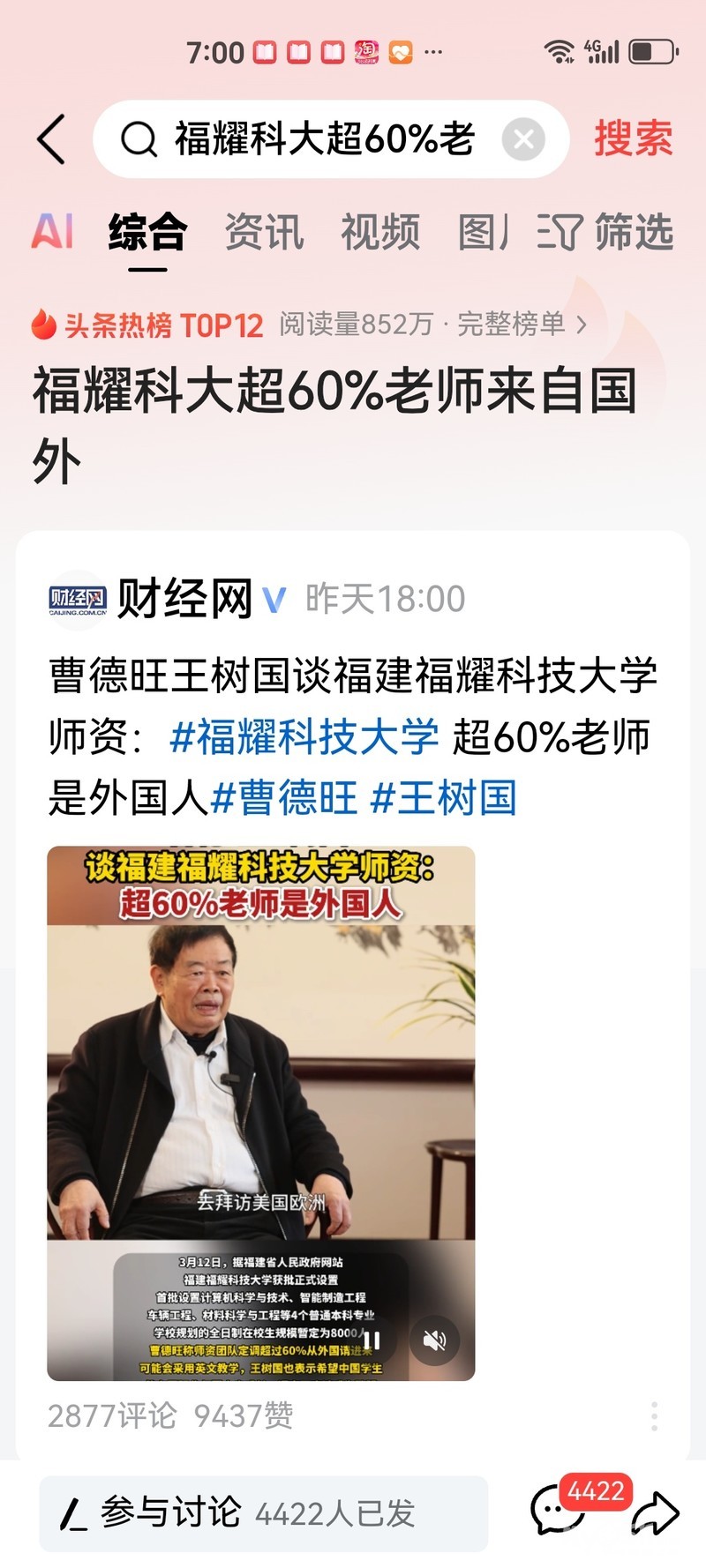Clear the search query text

523,139
